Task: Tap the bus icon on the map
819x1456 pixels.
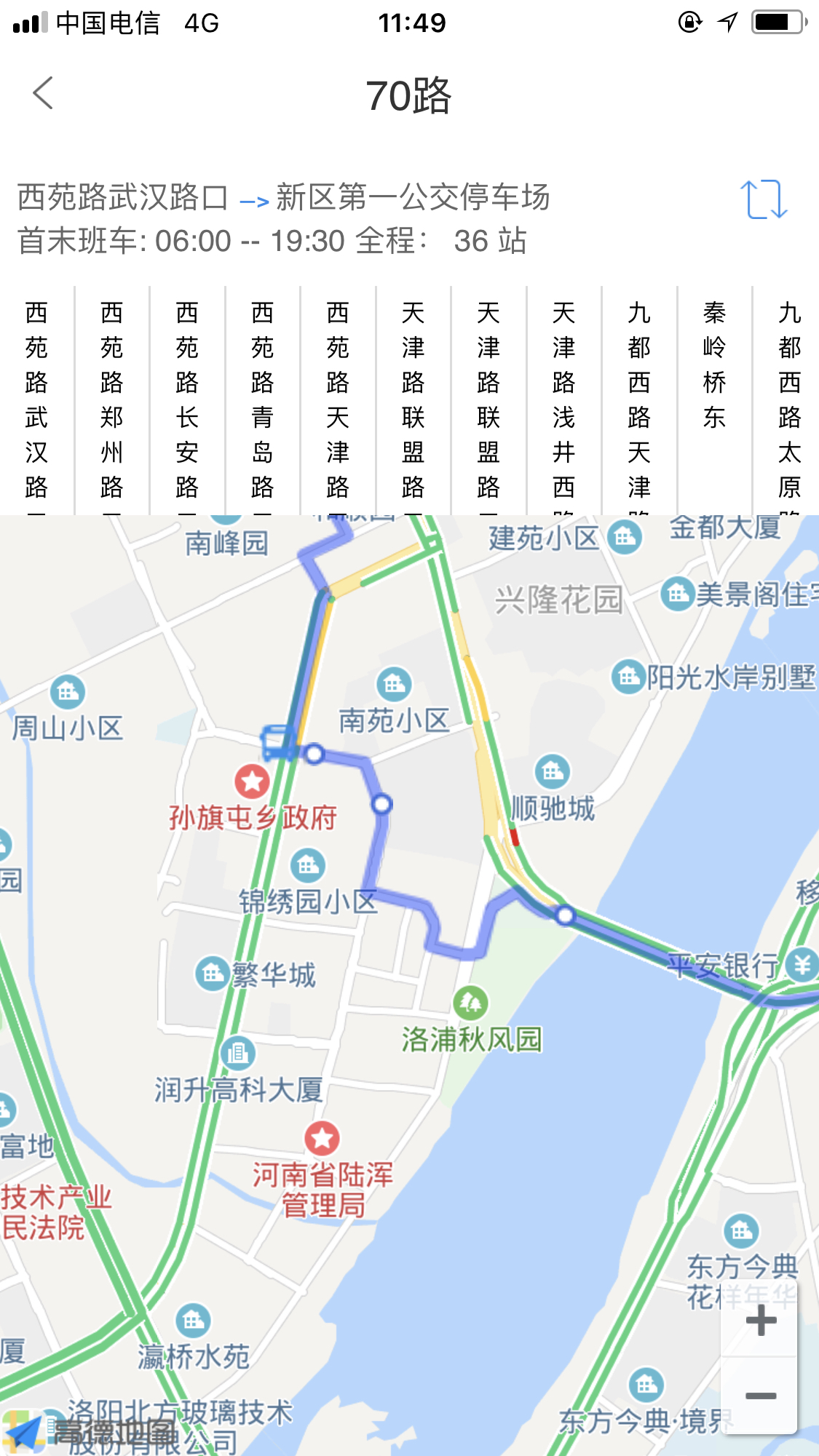Action: (x=277, y=742)
